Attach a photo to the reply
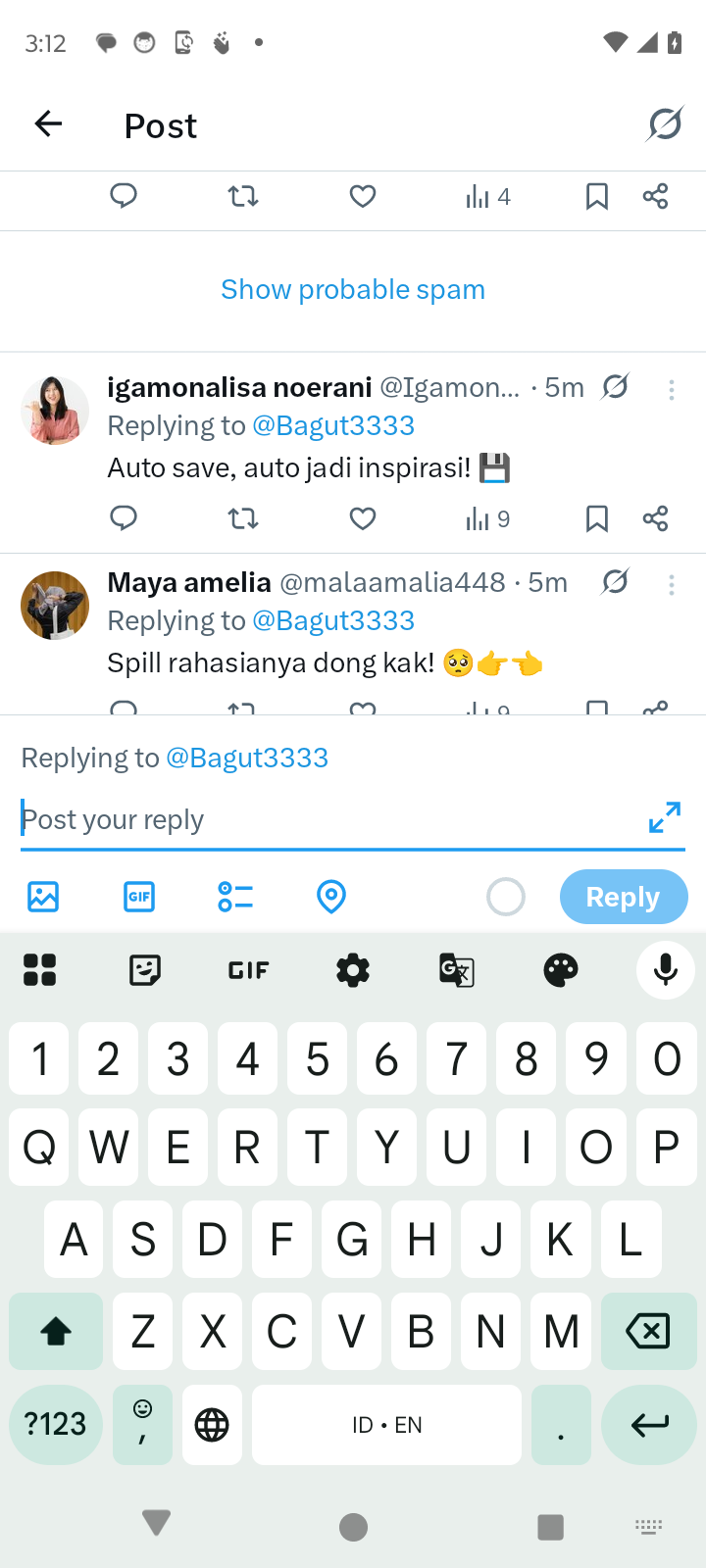This screenshot has height=1568, width=706. [x=43, y=897]
